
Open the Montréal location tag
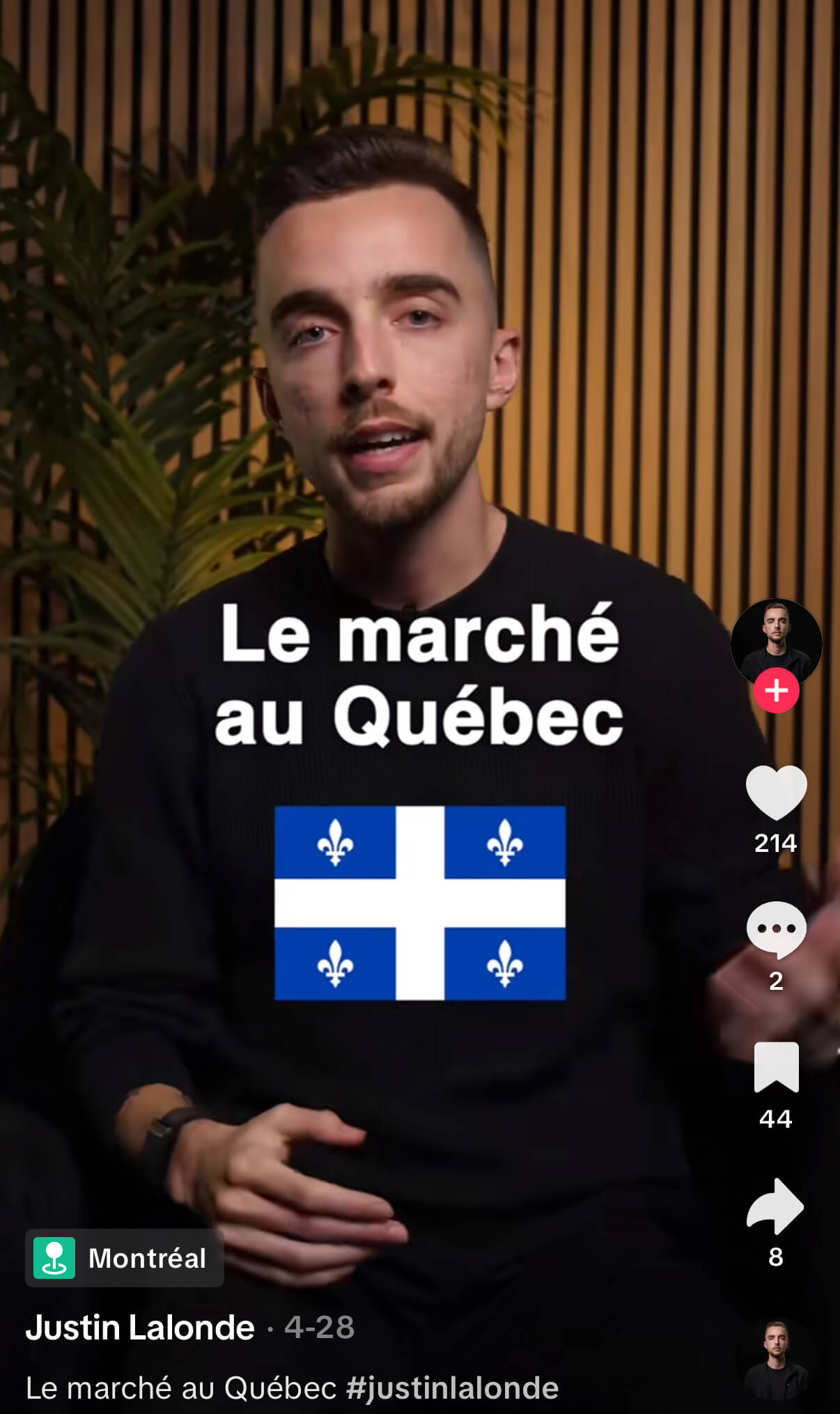[125, 1258]
